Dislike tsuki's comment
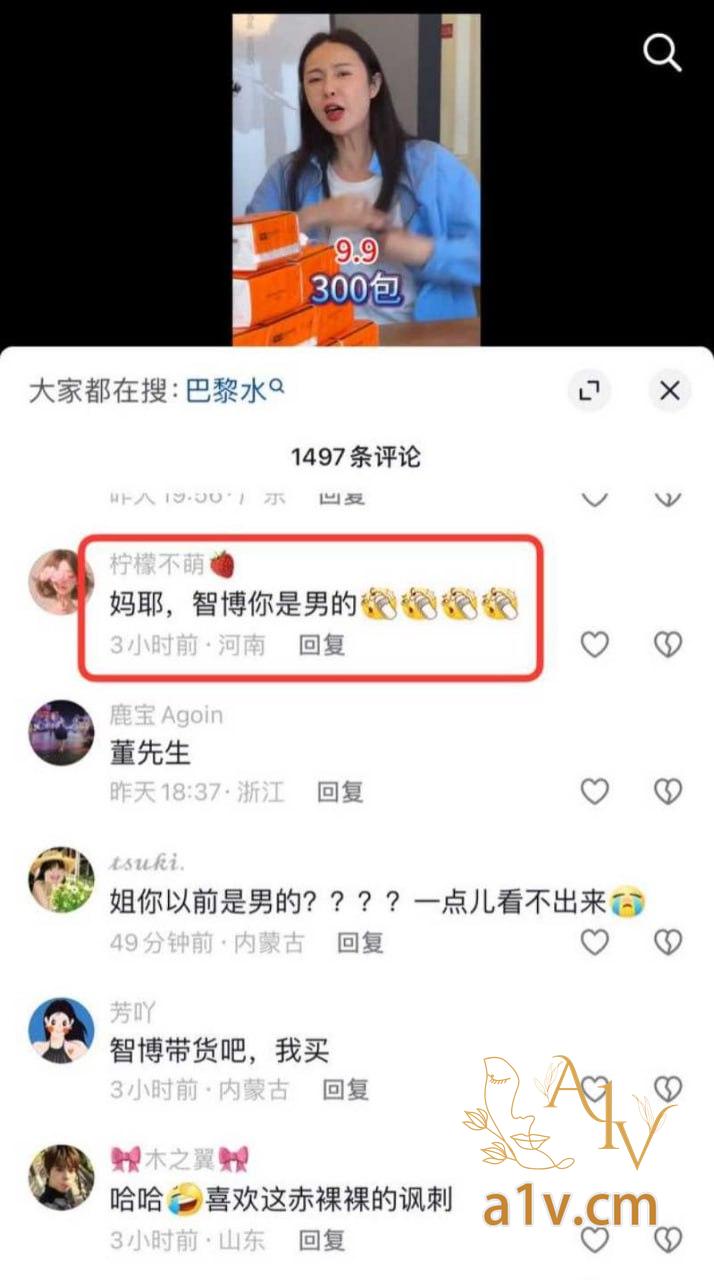Image resolution: width=714 pixels, height=1280 pixels. click(x=667, y=941)
